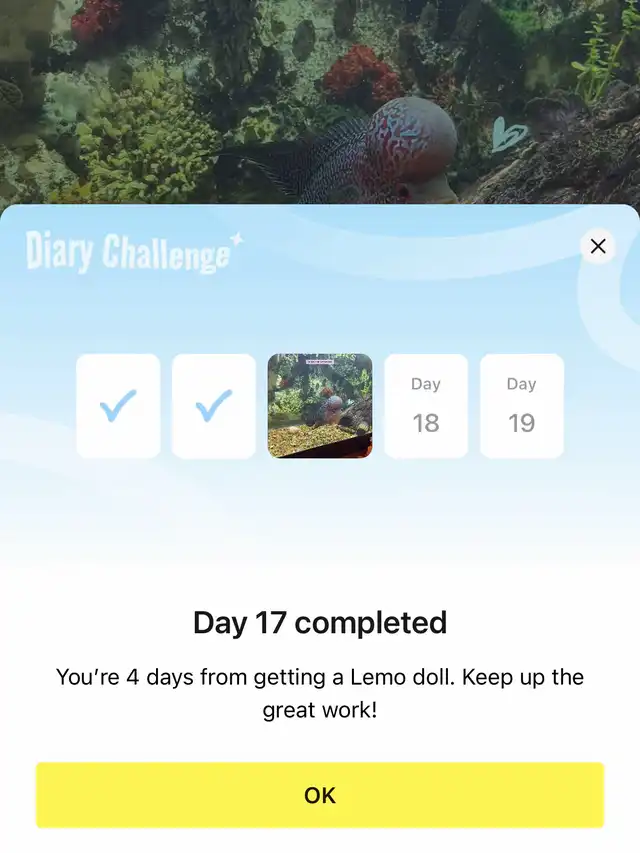The height and width of the screenshot is (853, 640).
Task: Confirm with the yellow OK button
Action: point(320,795)
